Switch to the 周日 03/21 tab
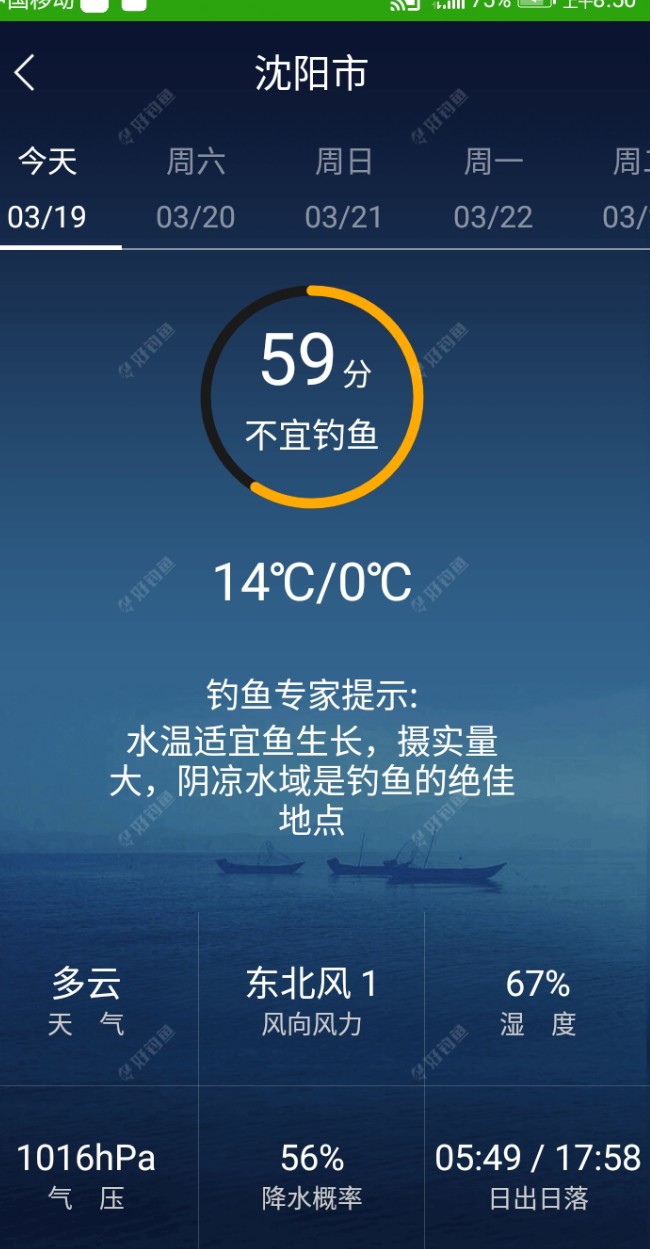The height and width of the screenshot is (1249, 650). click(x=344, y=189)
